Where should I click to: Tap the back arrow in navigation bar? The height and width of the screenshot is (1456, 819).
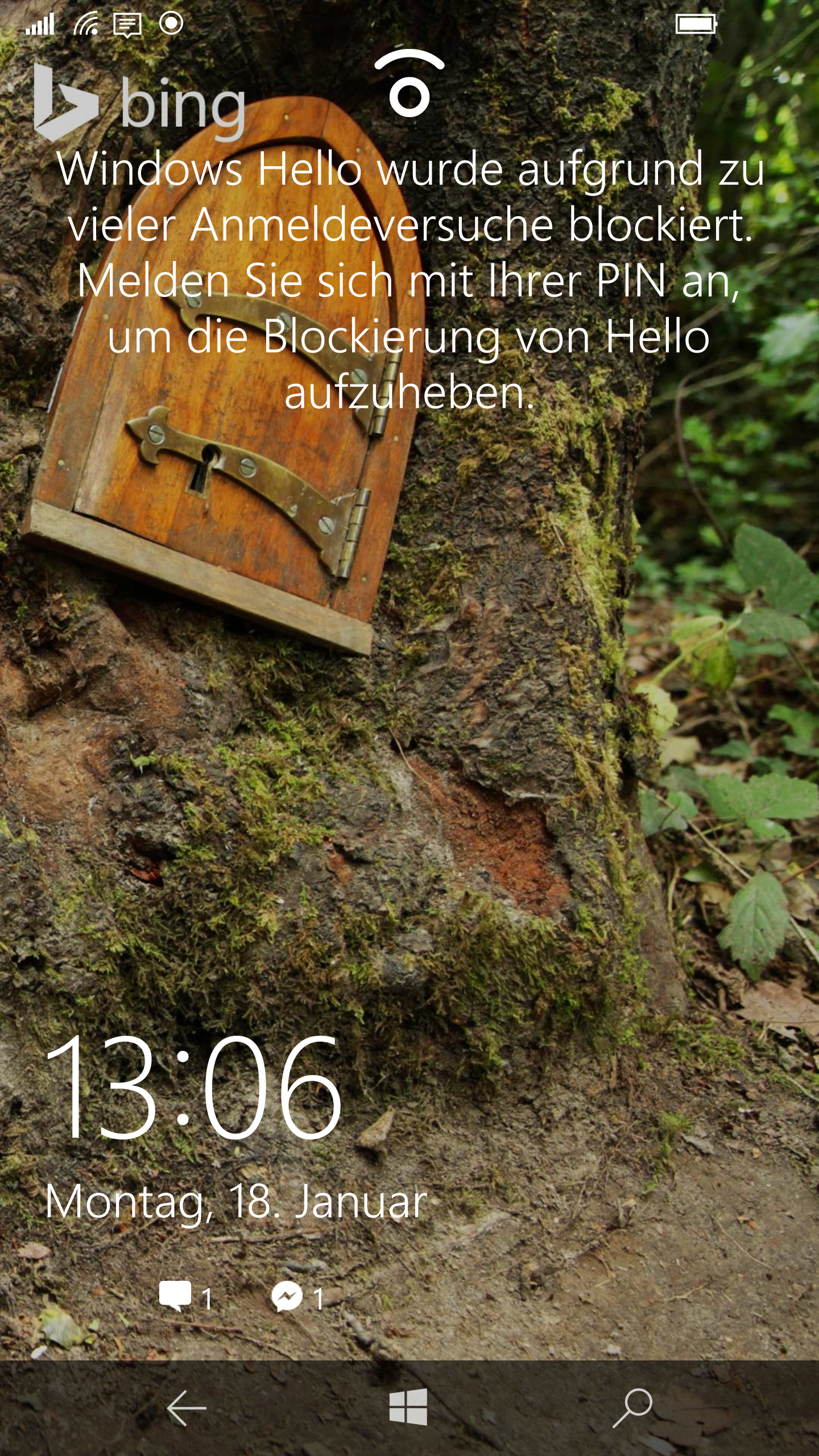(x=187, y=1408)
